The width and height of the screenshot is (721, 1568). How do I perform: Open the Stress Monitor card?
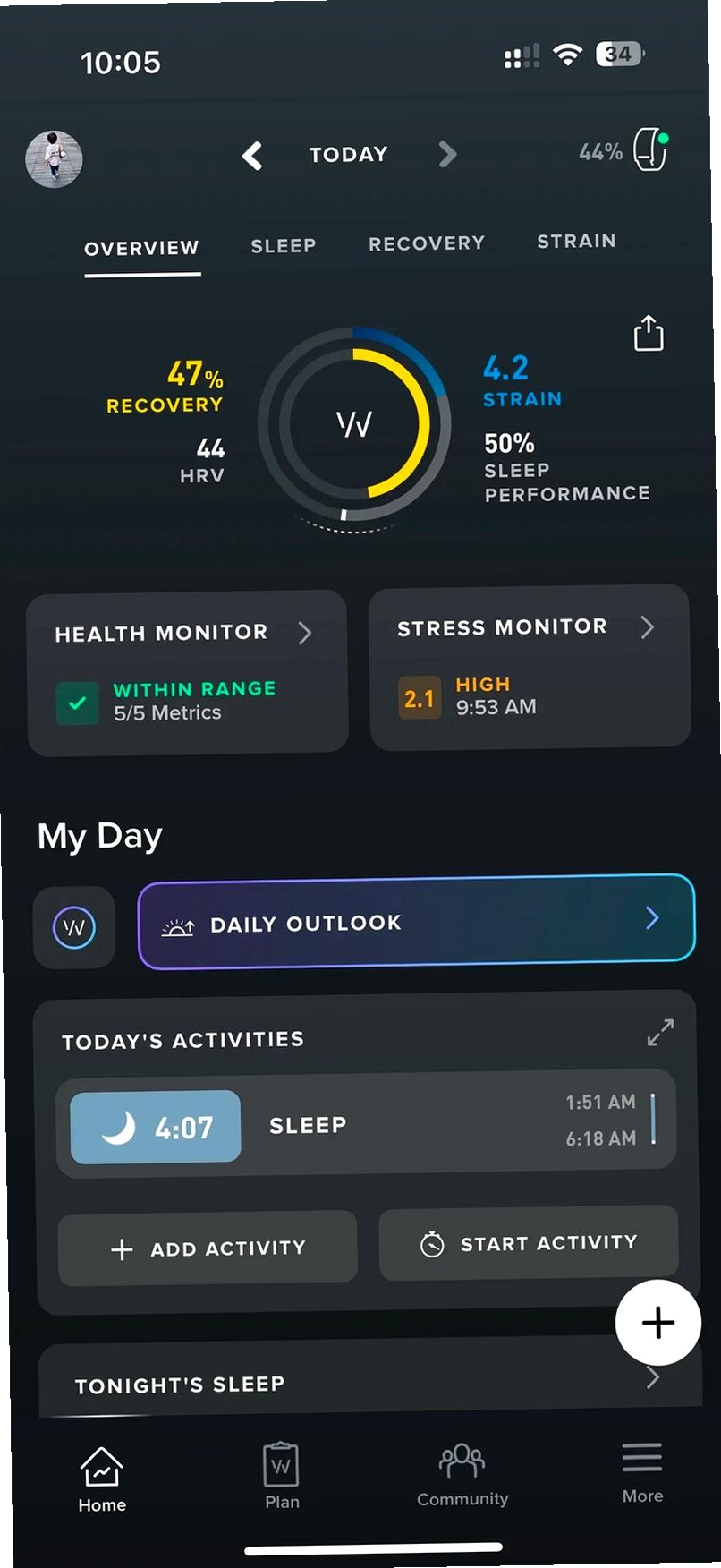(x=530, y=668)
